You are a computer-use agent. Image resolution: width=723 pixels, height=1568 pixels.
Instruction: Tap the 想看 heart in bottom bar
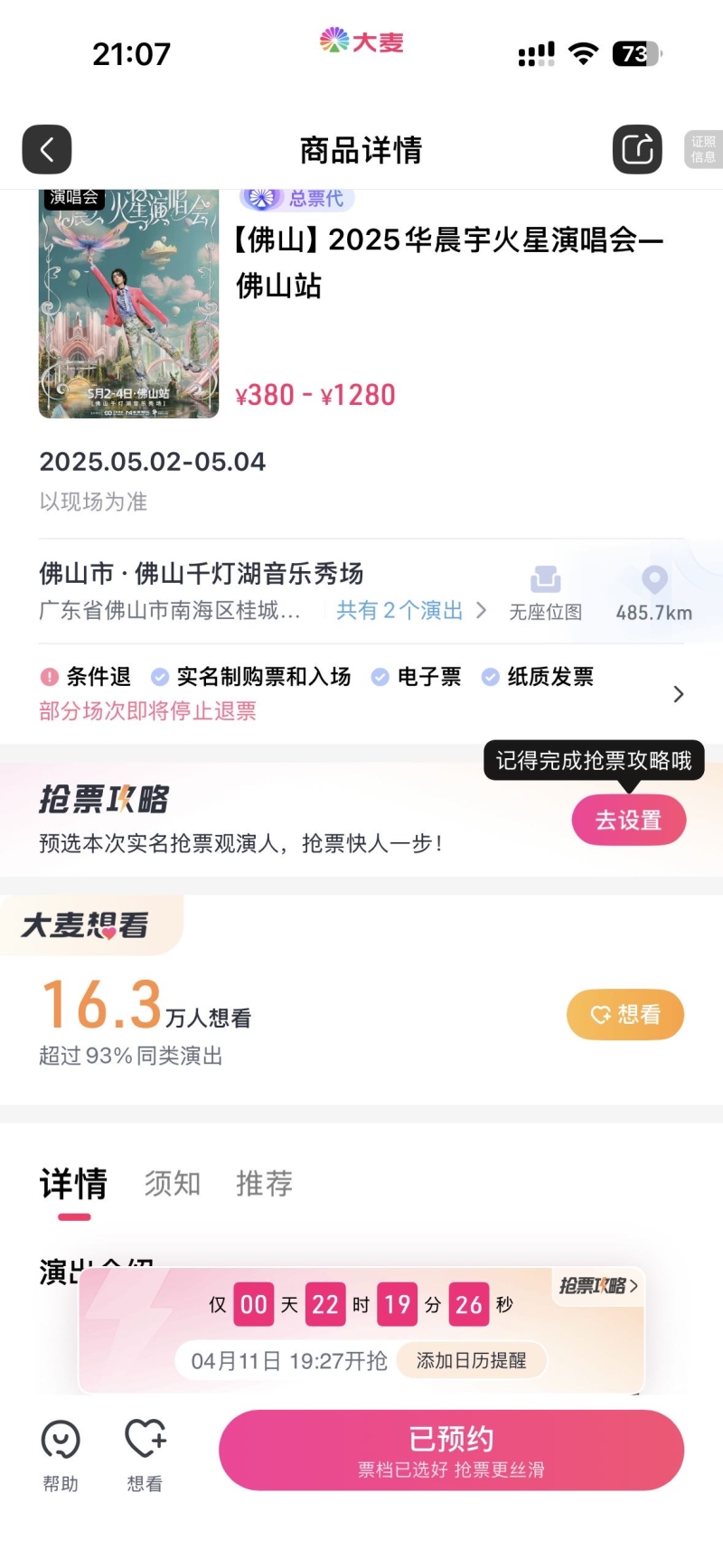(145, 1455)
